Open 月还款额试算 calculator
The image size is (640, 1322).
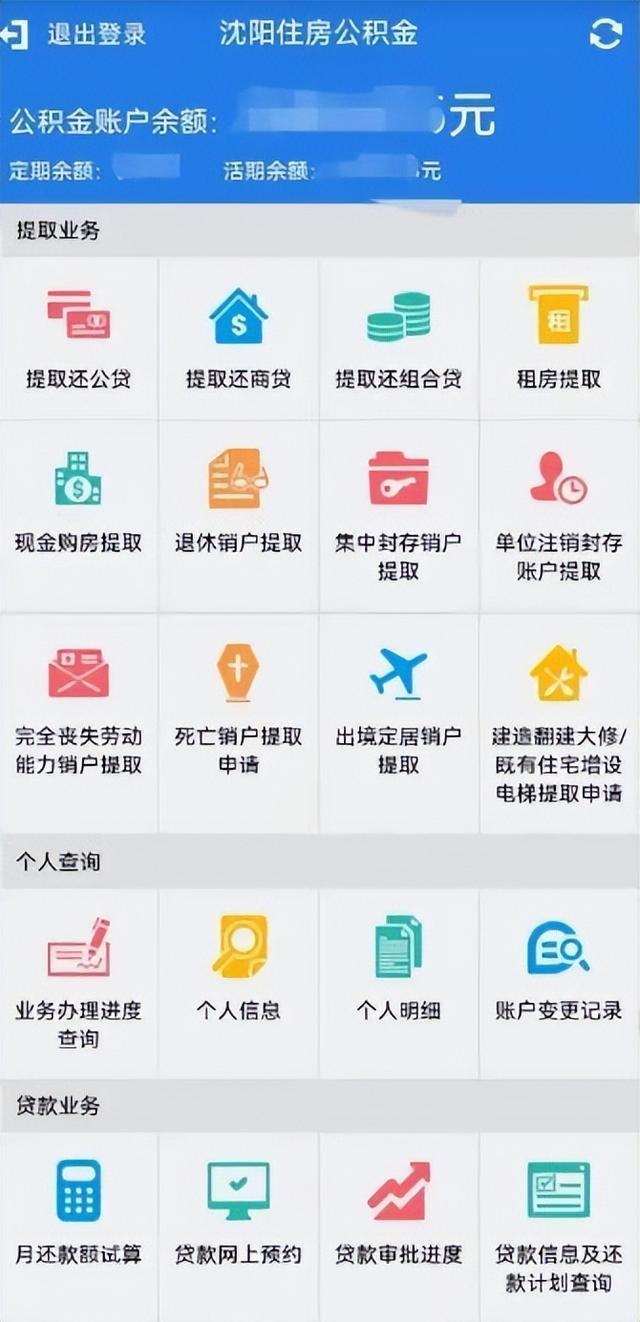[79, 1227]
